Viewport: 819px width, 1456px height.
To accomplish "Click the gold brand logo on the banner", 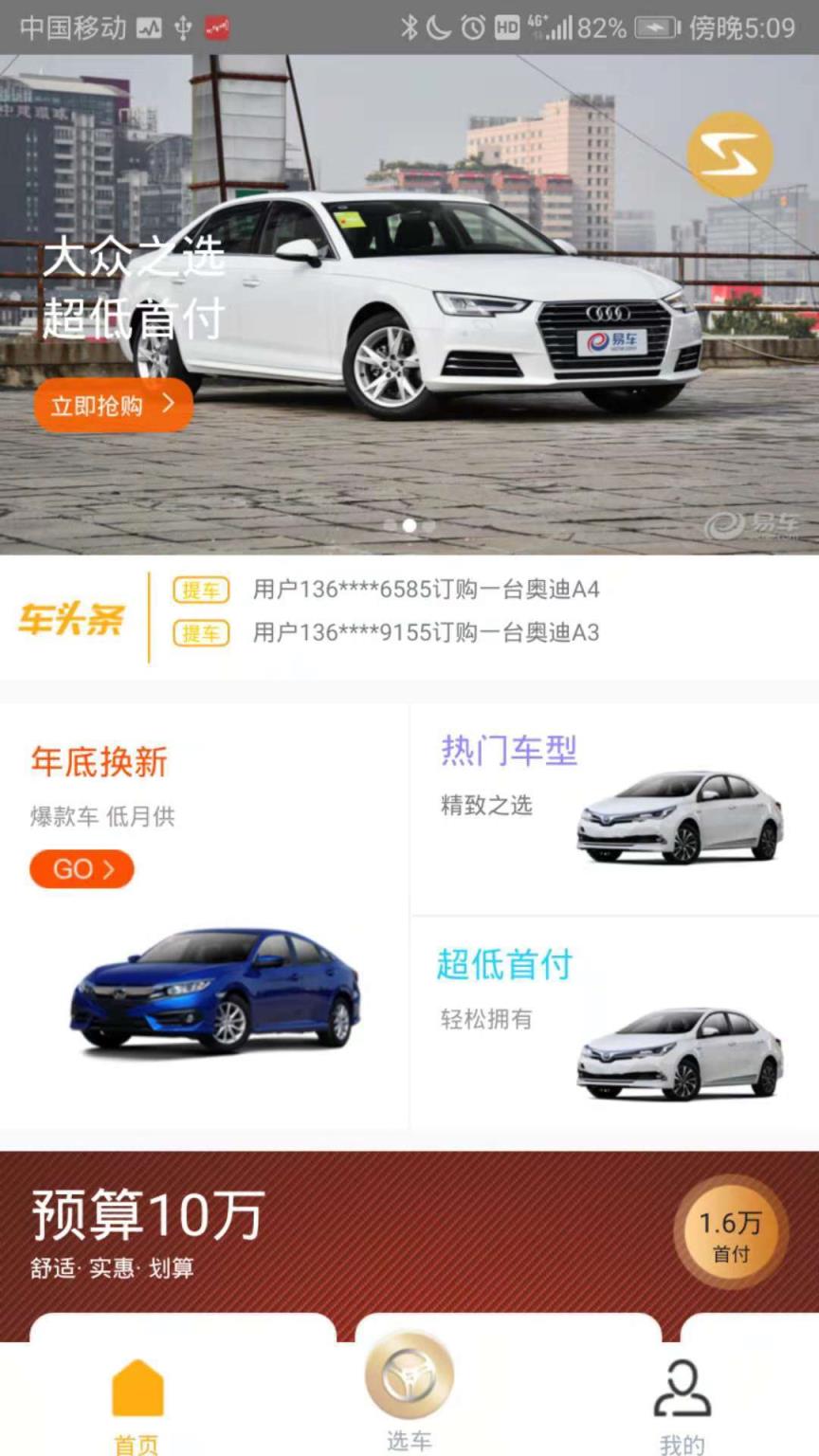I will pos(732,152).
